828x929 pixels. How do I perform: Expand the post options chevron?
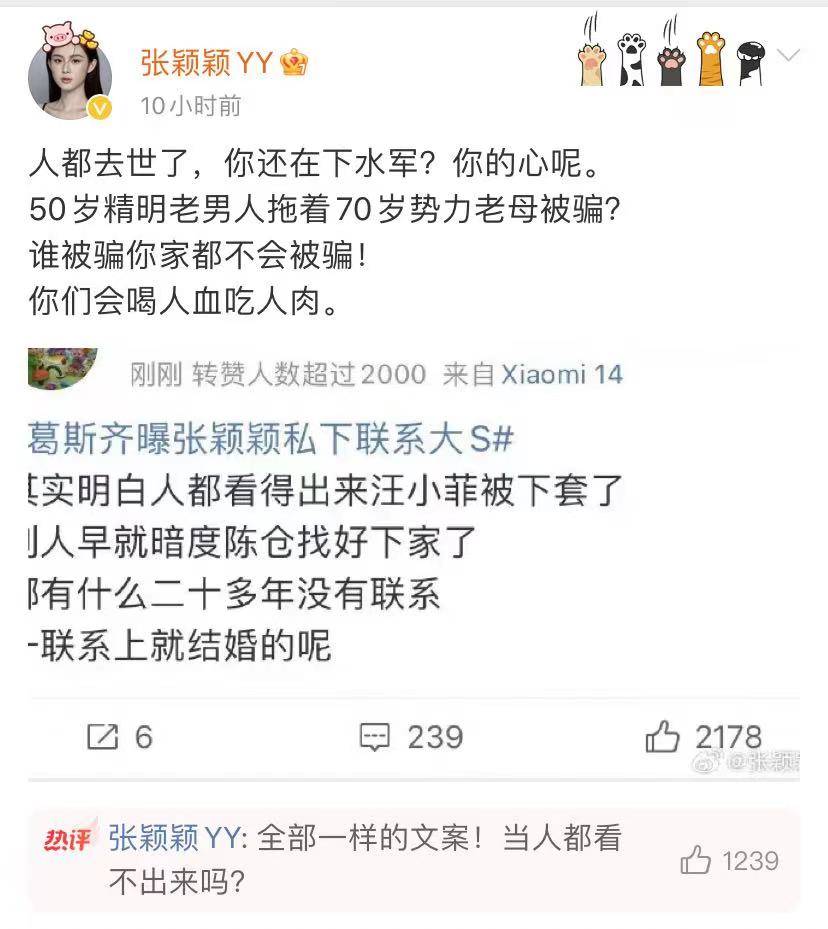(x=789, y=56)
